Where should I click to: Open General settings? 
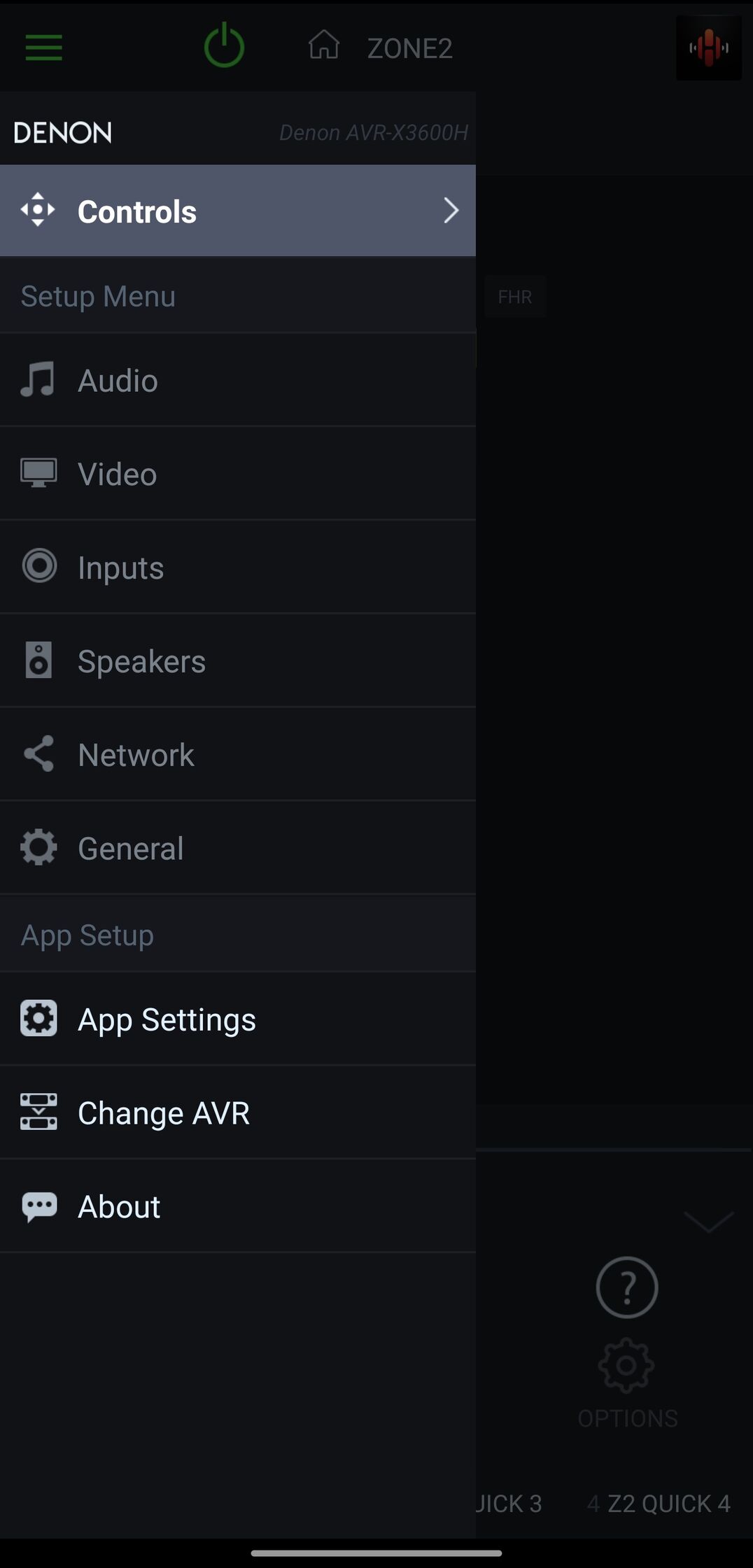point(238,848)
